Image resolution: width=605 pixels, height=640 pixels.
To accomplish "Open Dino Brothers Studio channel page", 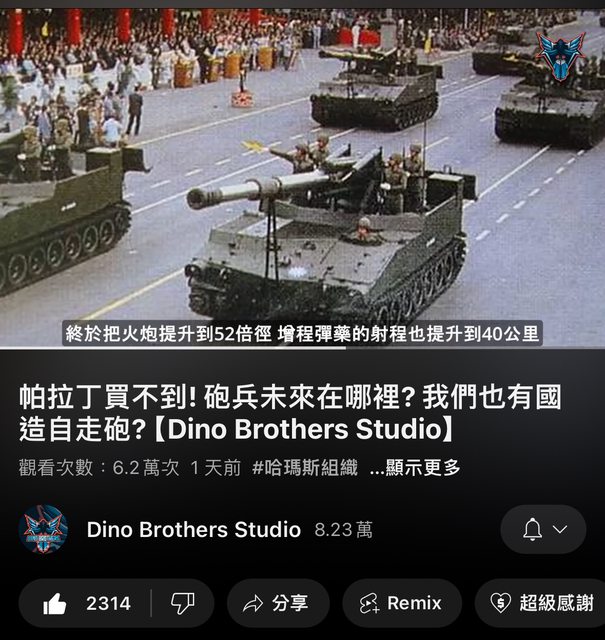I will click(x=193, y=529).
